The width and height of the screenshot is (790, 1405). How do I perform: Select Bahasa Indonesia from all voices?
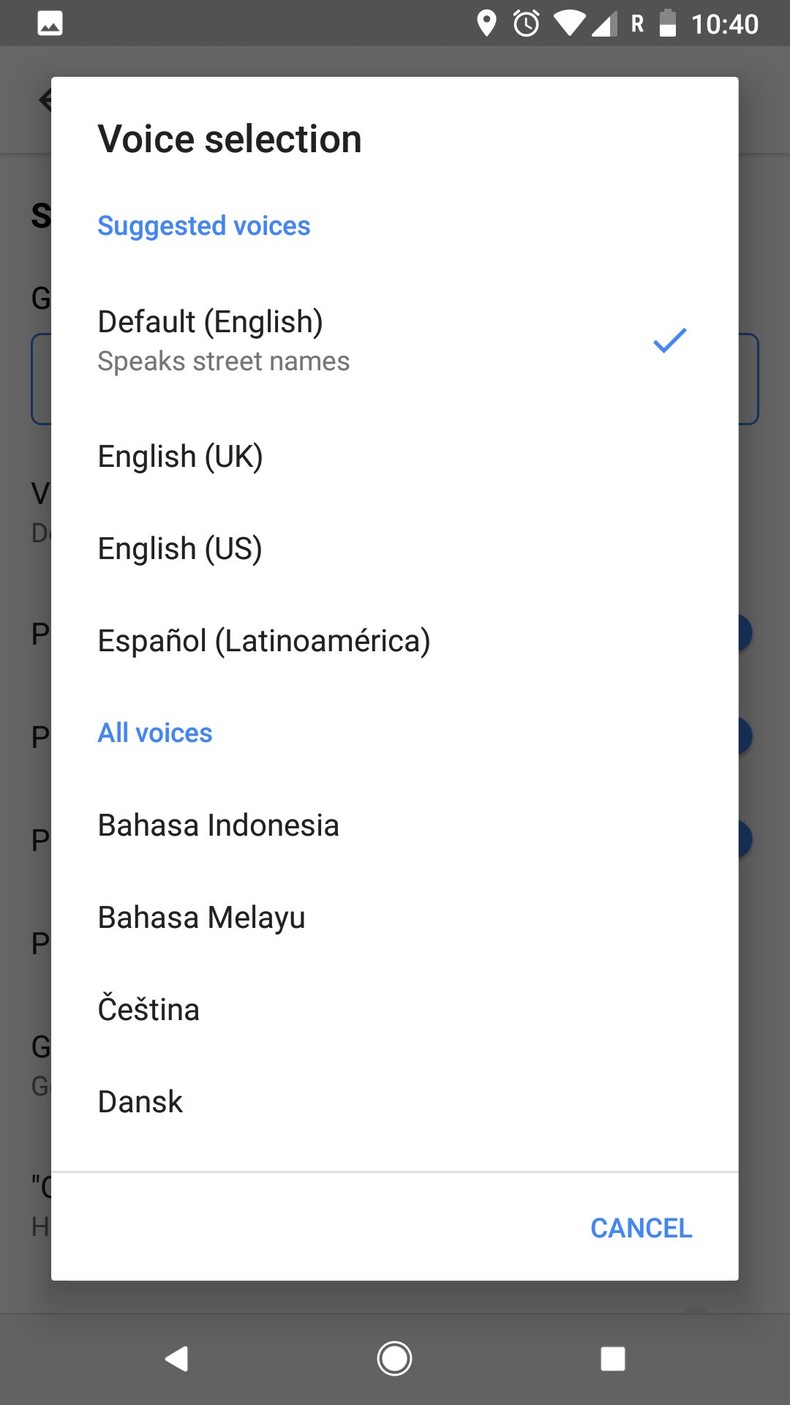(x=218, y=824)
